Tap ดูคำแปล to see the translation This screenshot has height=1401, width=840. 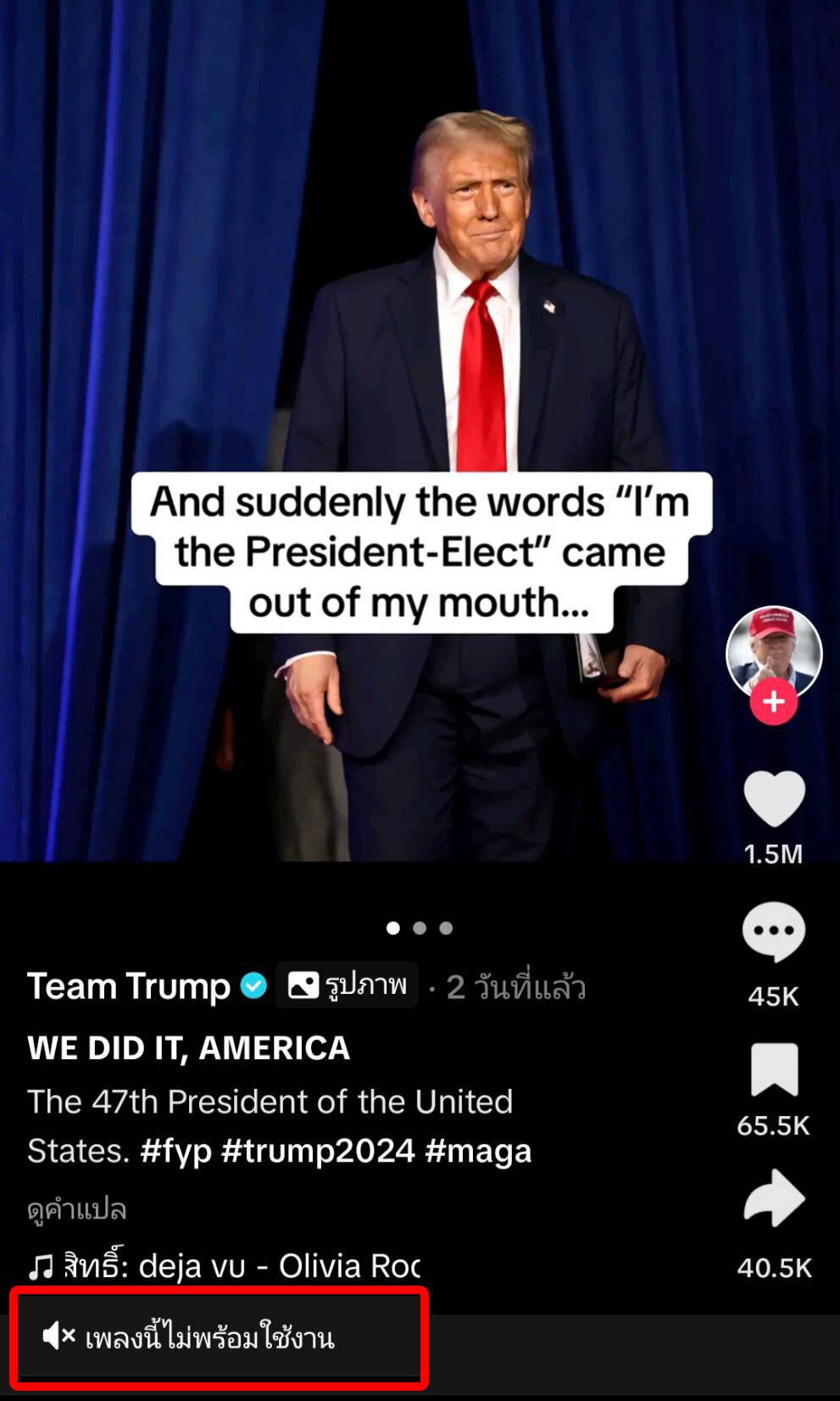76,1209
